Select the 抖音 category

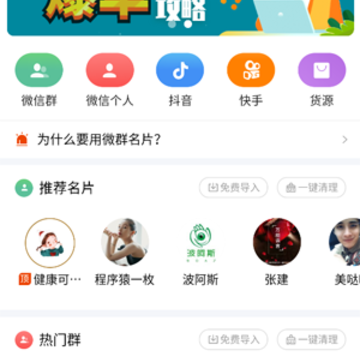pyautogui.click(x=180, y=80)
